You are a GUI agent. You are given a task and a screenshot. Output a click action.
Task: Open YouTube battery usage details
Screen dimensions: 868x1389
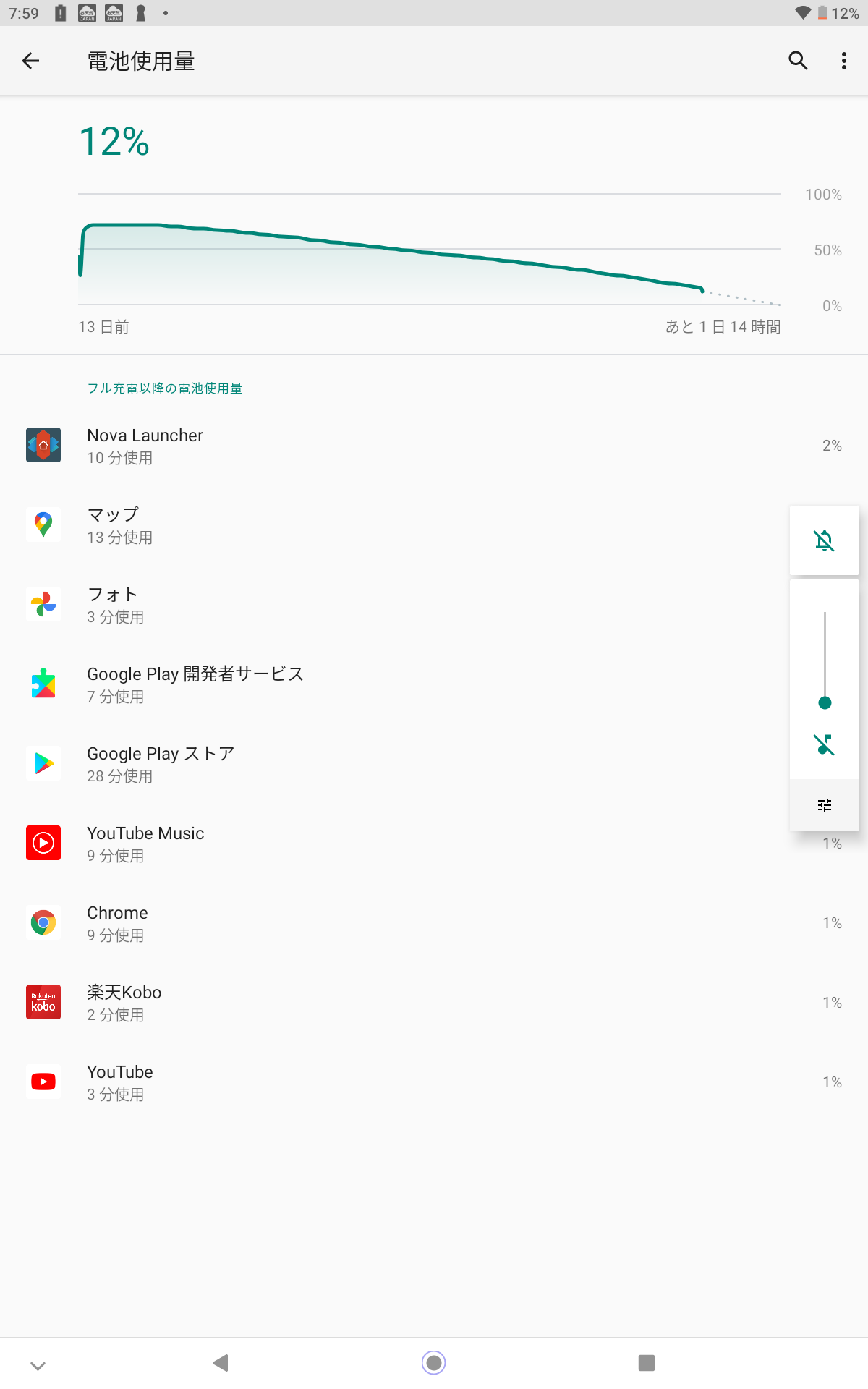pyautogui.click(x=434, y=1082)
